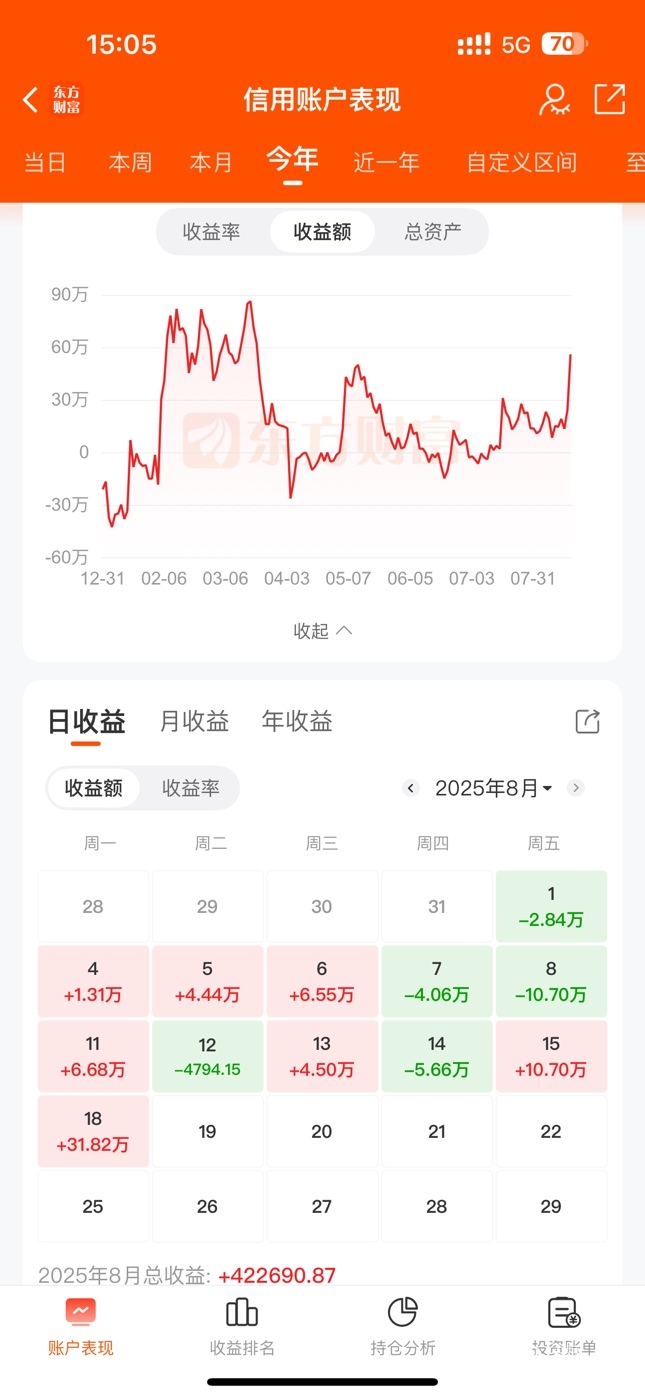This screenshot has height=1398, width=645.
Task: Go back using the top-left arrow
Action: 31,100
